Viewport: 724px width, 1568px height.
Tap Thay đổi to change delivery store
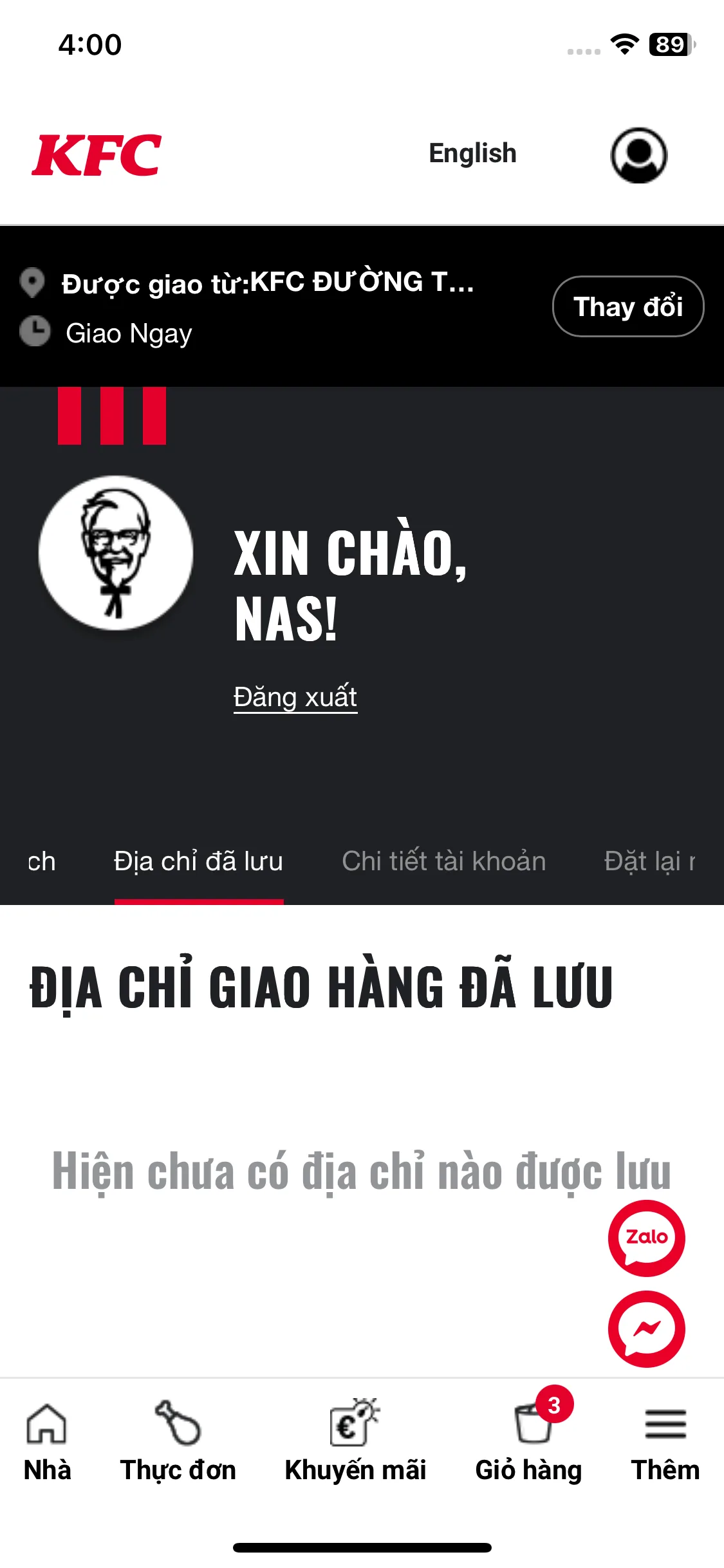point(627,306)
